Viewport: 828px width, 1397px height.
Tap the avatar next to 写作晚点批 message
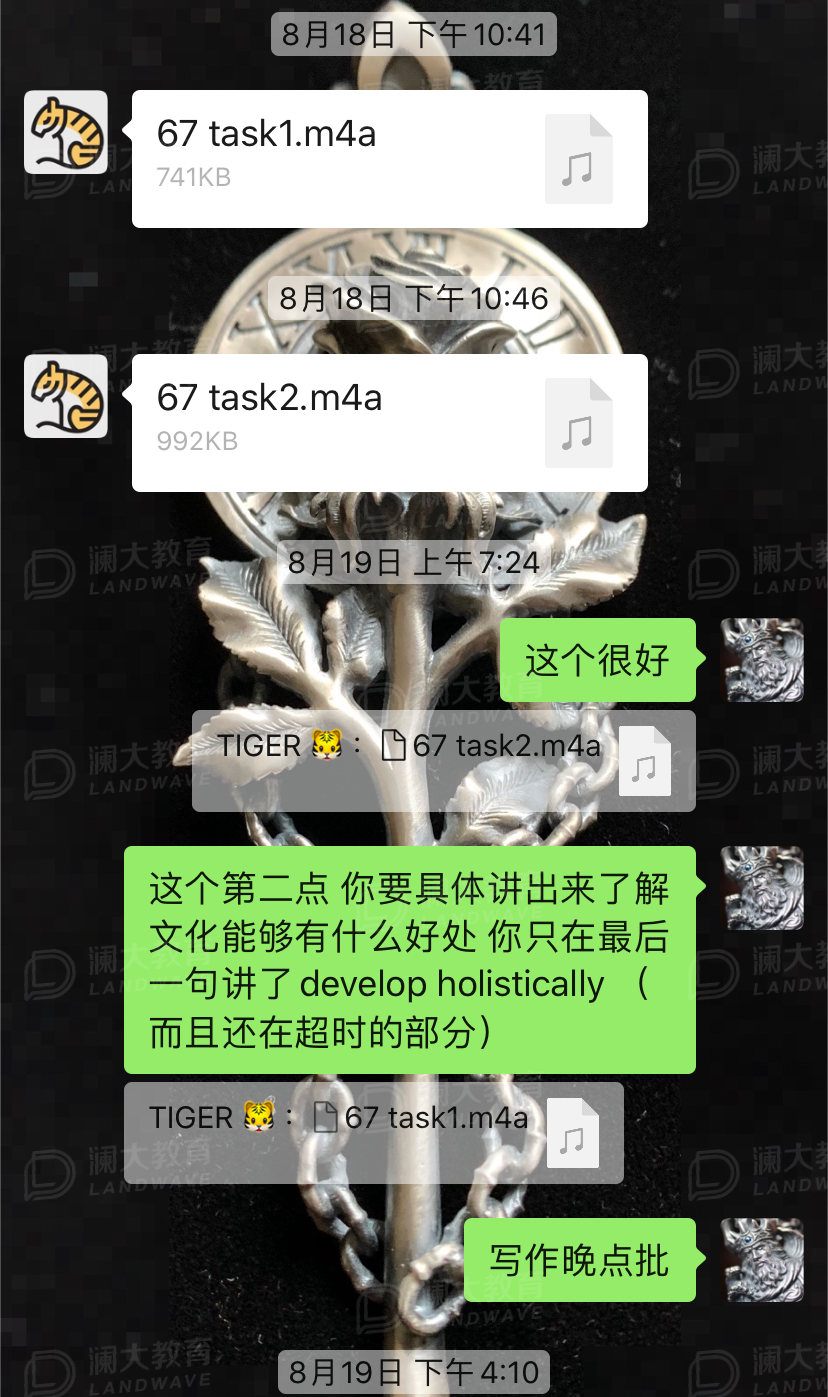click(x=762, y=1260)
